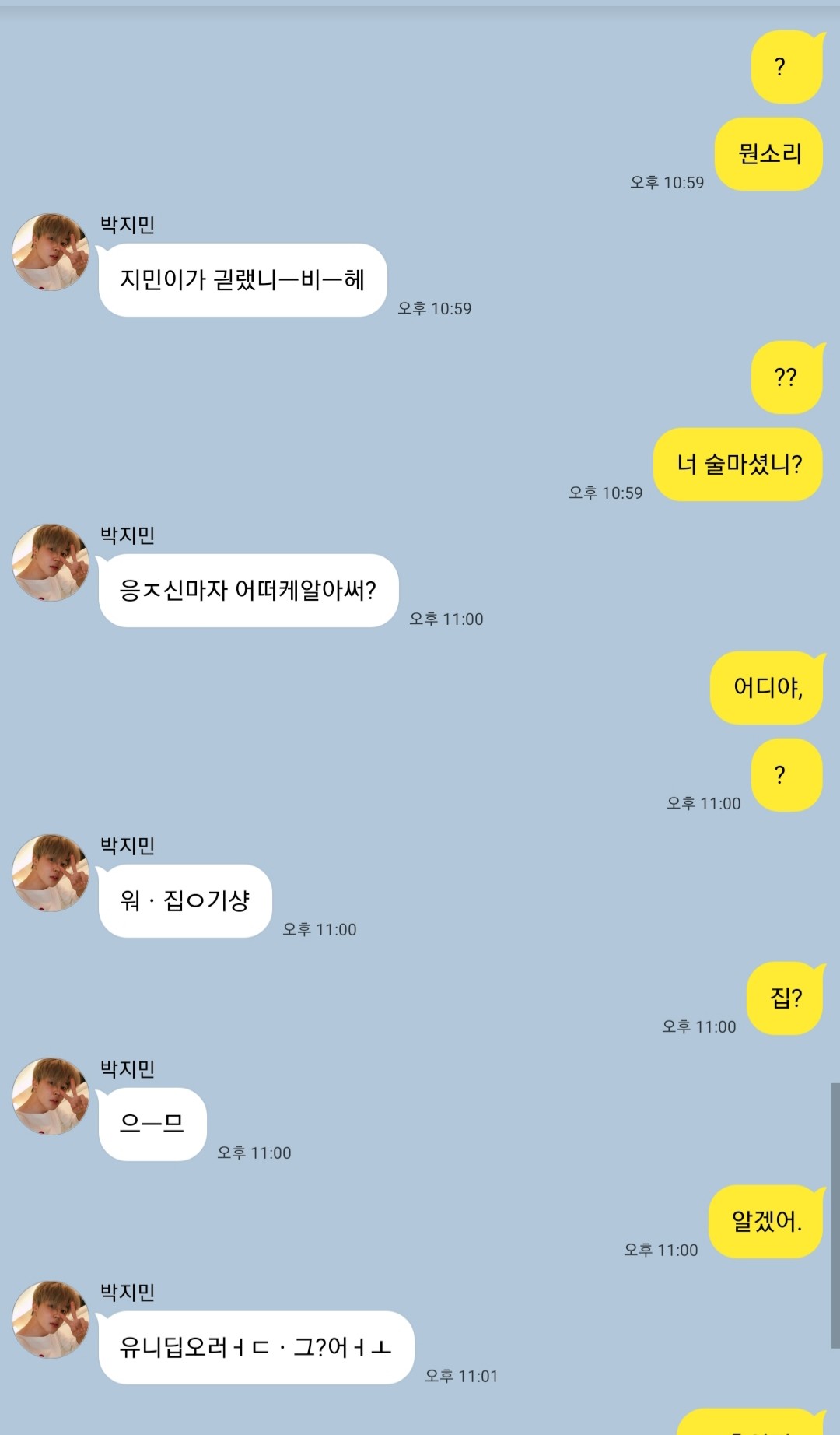Tap 박지민's picture next to the '유니딥오러' message
Screen dimensions: 840x1435
click(x=51, y=1320)
